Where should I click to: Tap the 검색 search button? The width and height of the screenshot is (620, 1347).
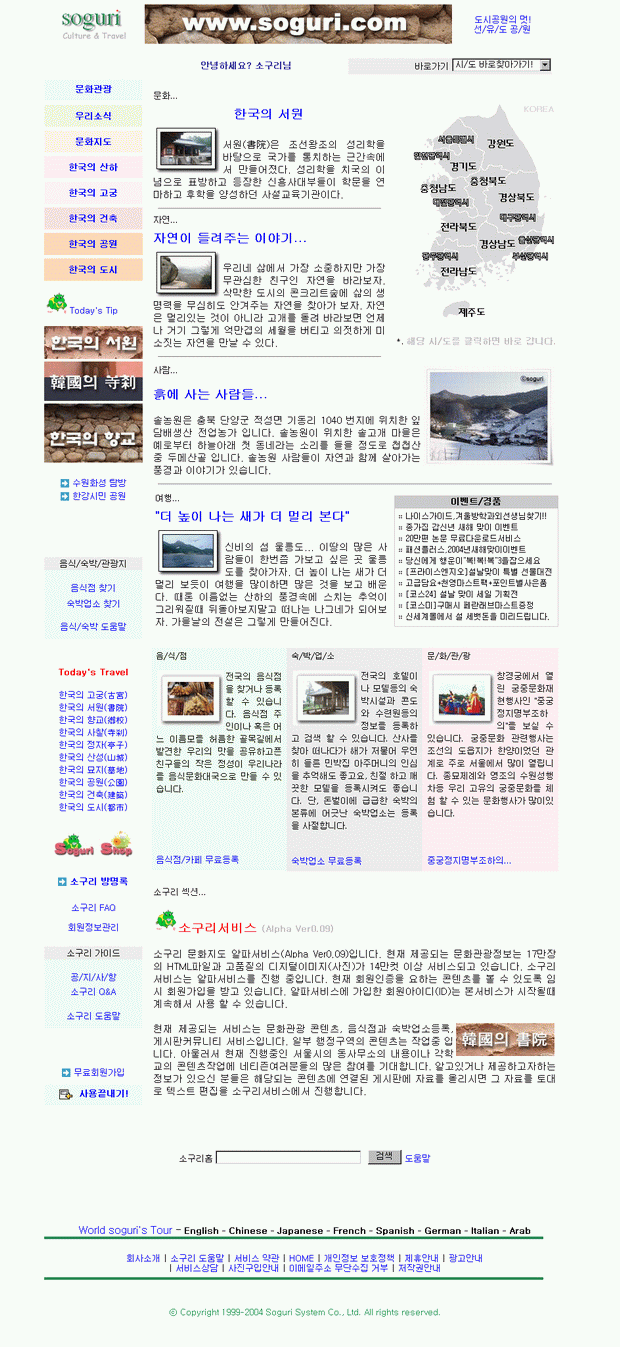point(384,1157)
